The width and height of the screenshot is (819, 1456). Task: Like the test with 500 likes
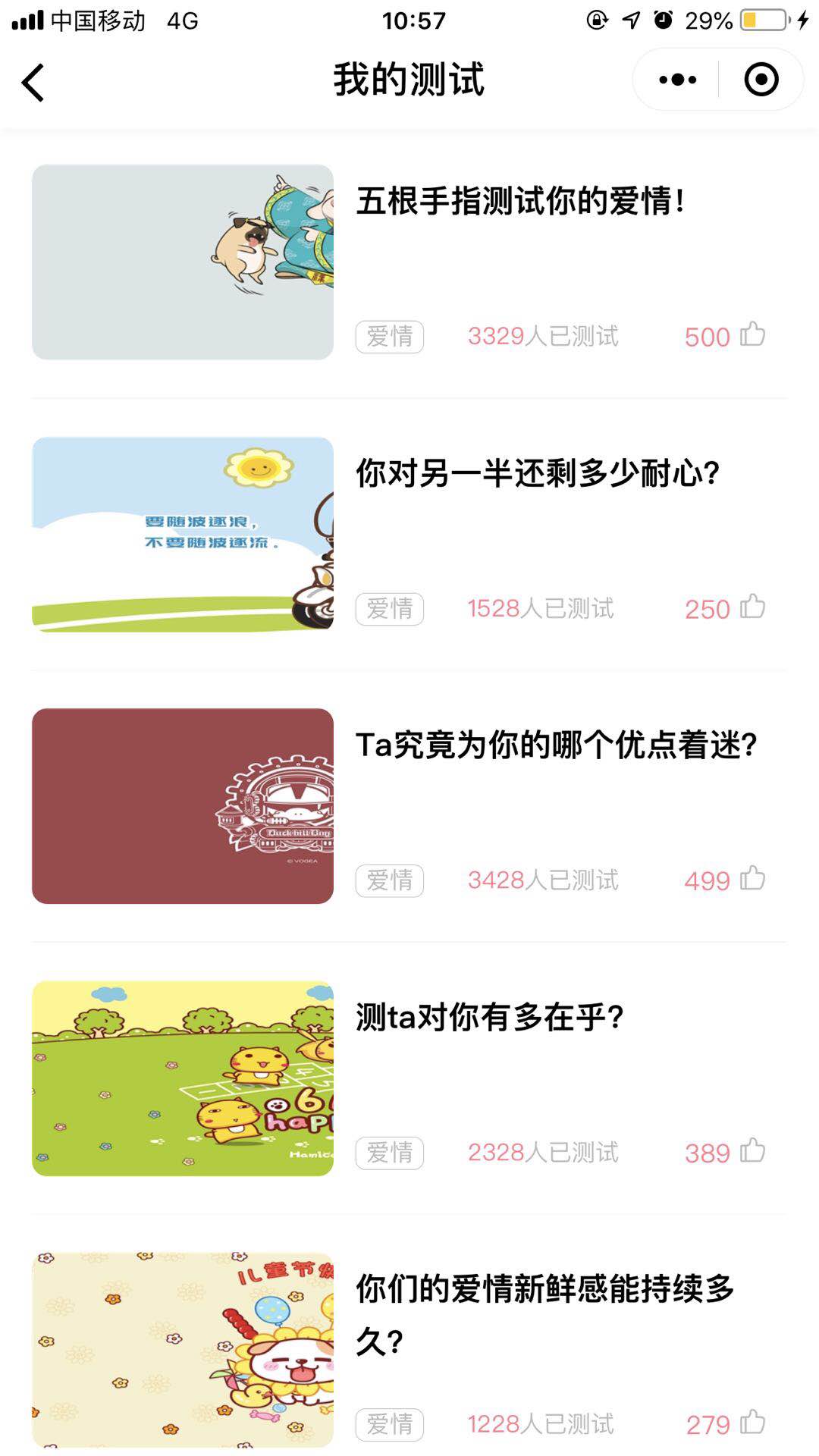pyautogui.click(x=752, y=334)
